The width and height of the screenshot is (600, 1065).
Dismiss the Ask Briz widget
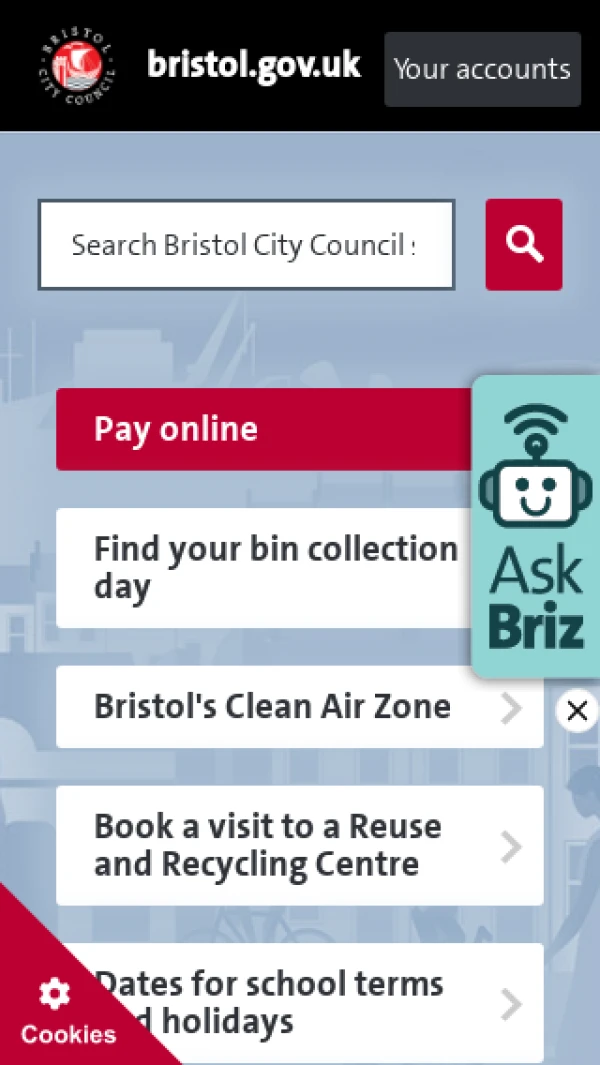(577, 711)
